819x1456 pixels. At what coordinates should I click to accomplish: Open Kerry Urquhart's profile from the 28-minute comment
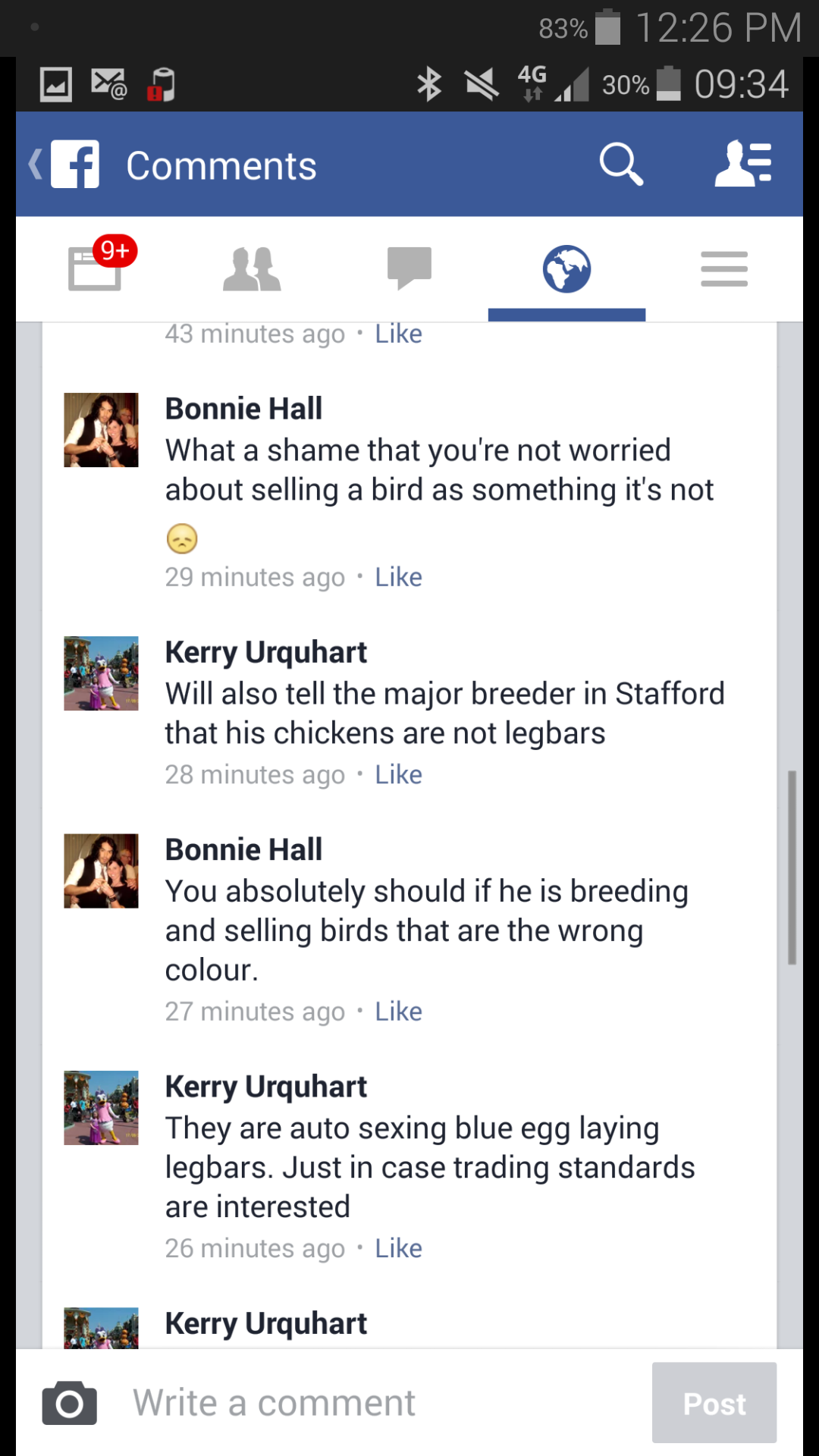coord(265,652)
